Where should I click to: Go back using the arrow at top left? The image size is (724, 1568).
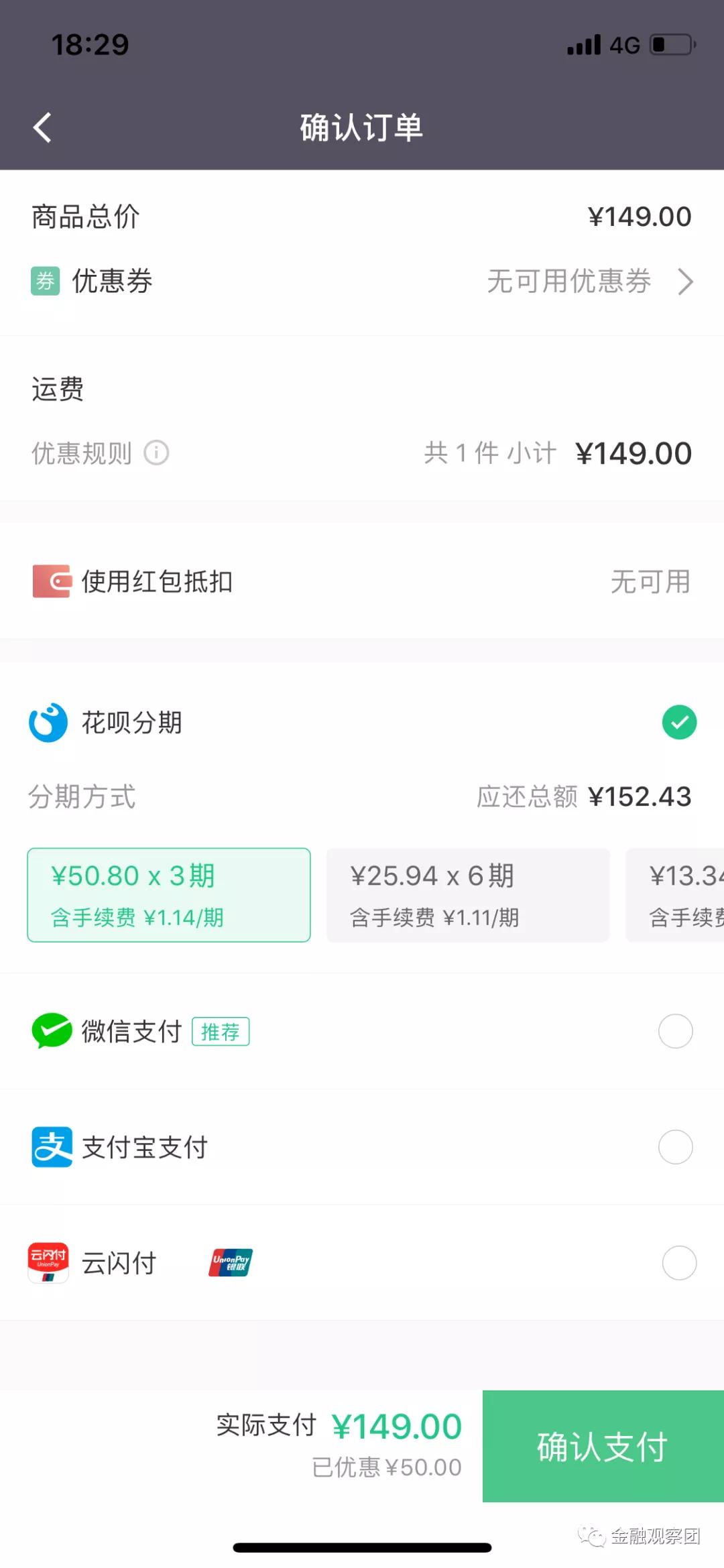point(42,127)
